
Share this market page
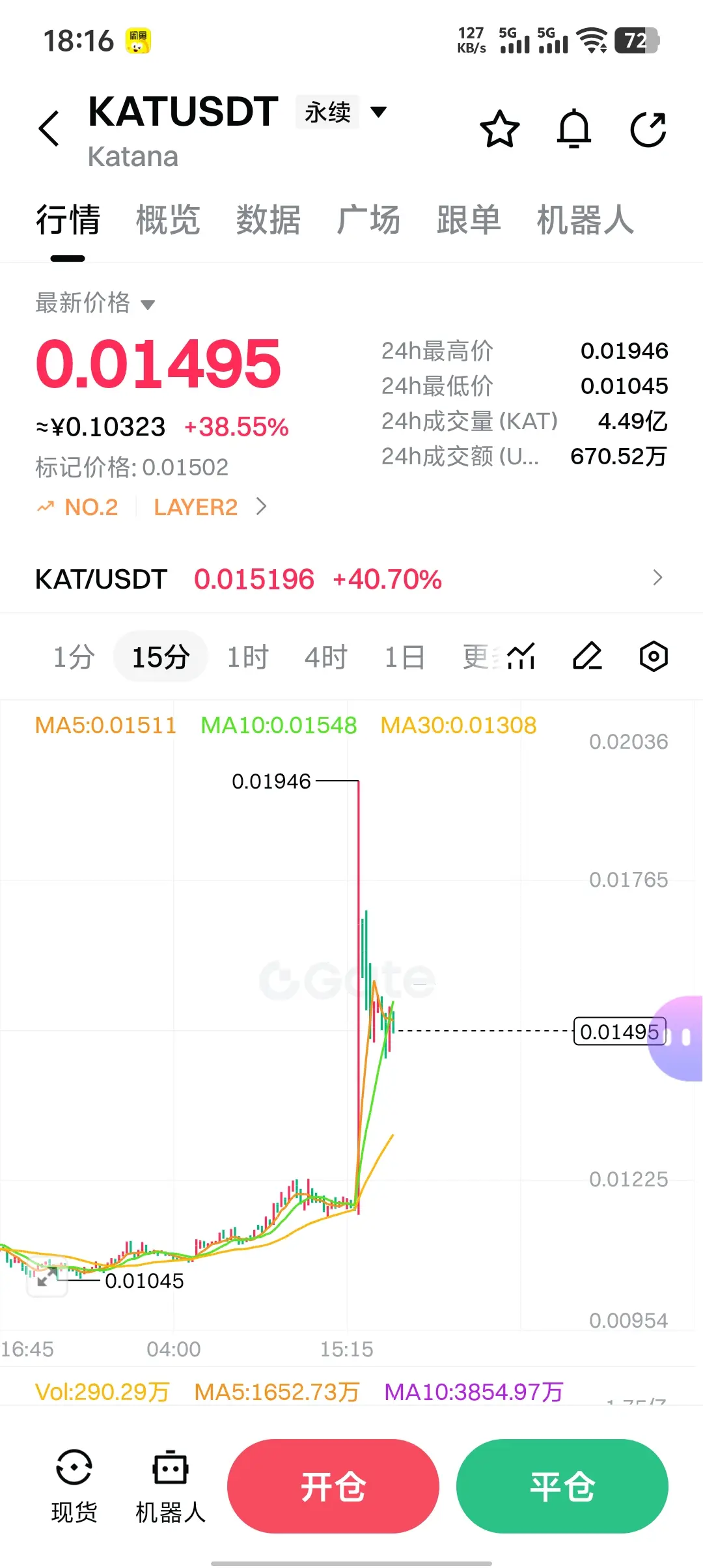click(648, 129)
